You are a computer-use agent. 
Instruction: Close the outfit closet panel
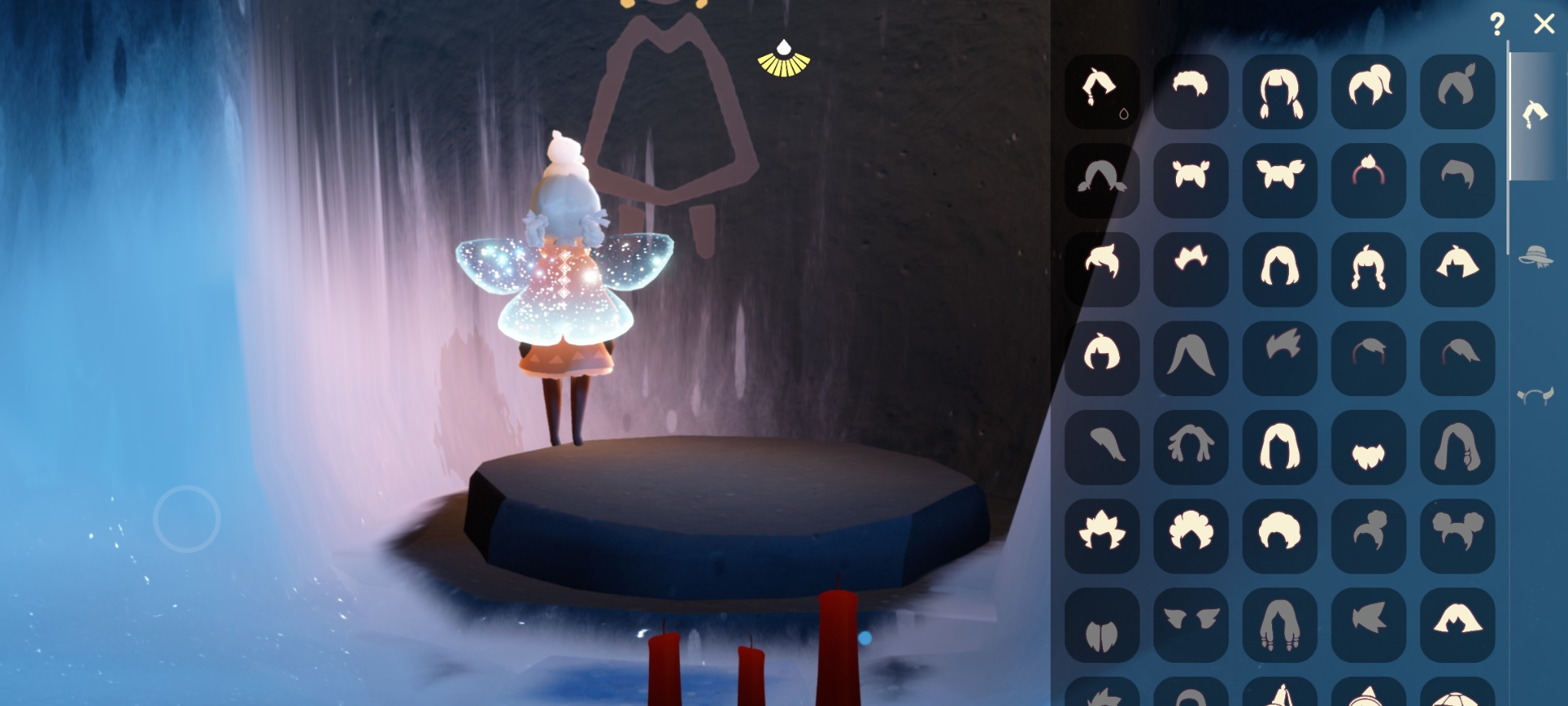(x=1543, y=24)
